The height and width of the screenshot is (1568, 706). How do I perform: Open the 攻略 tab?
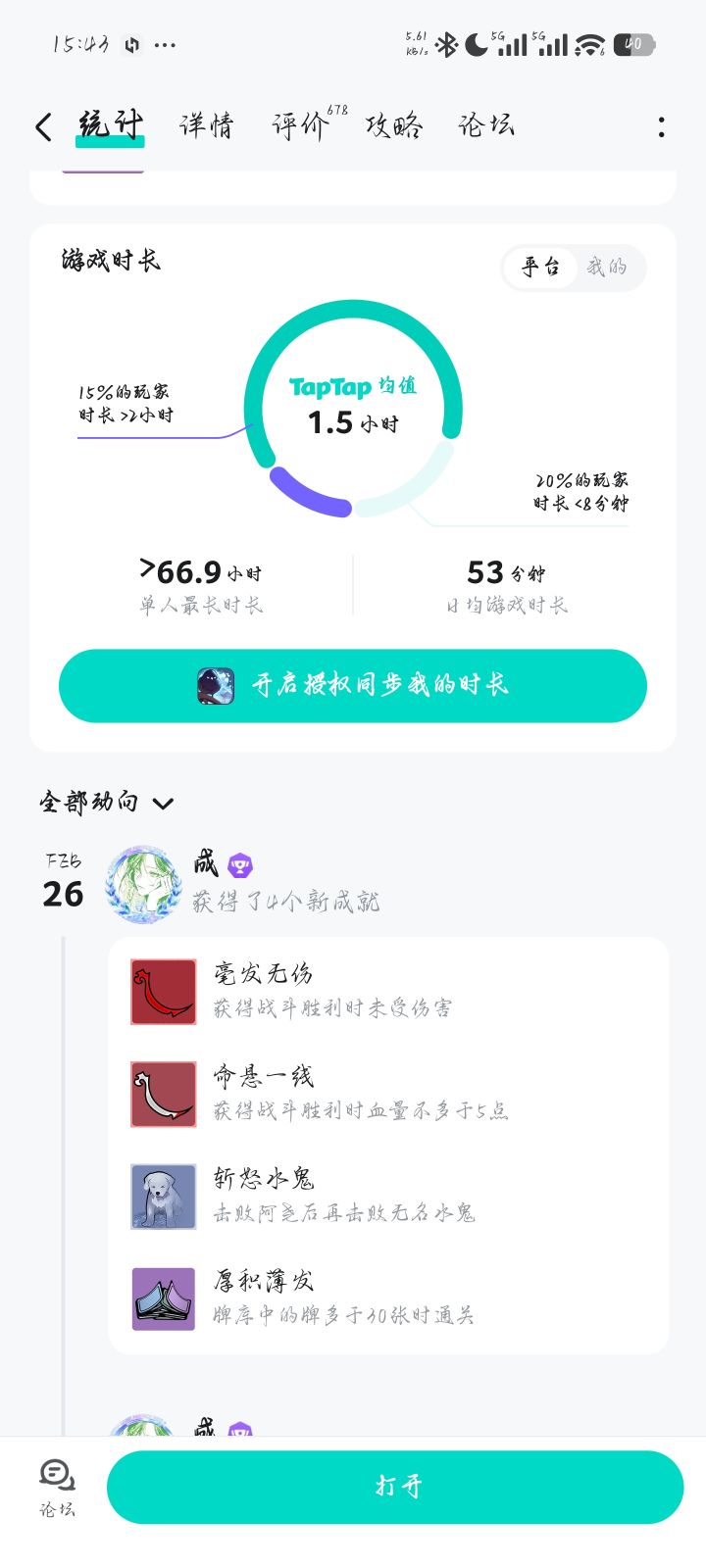[x=395, y=126]
